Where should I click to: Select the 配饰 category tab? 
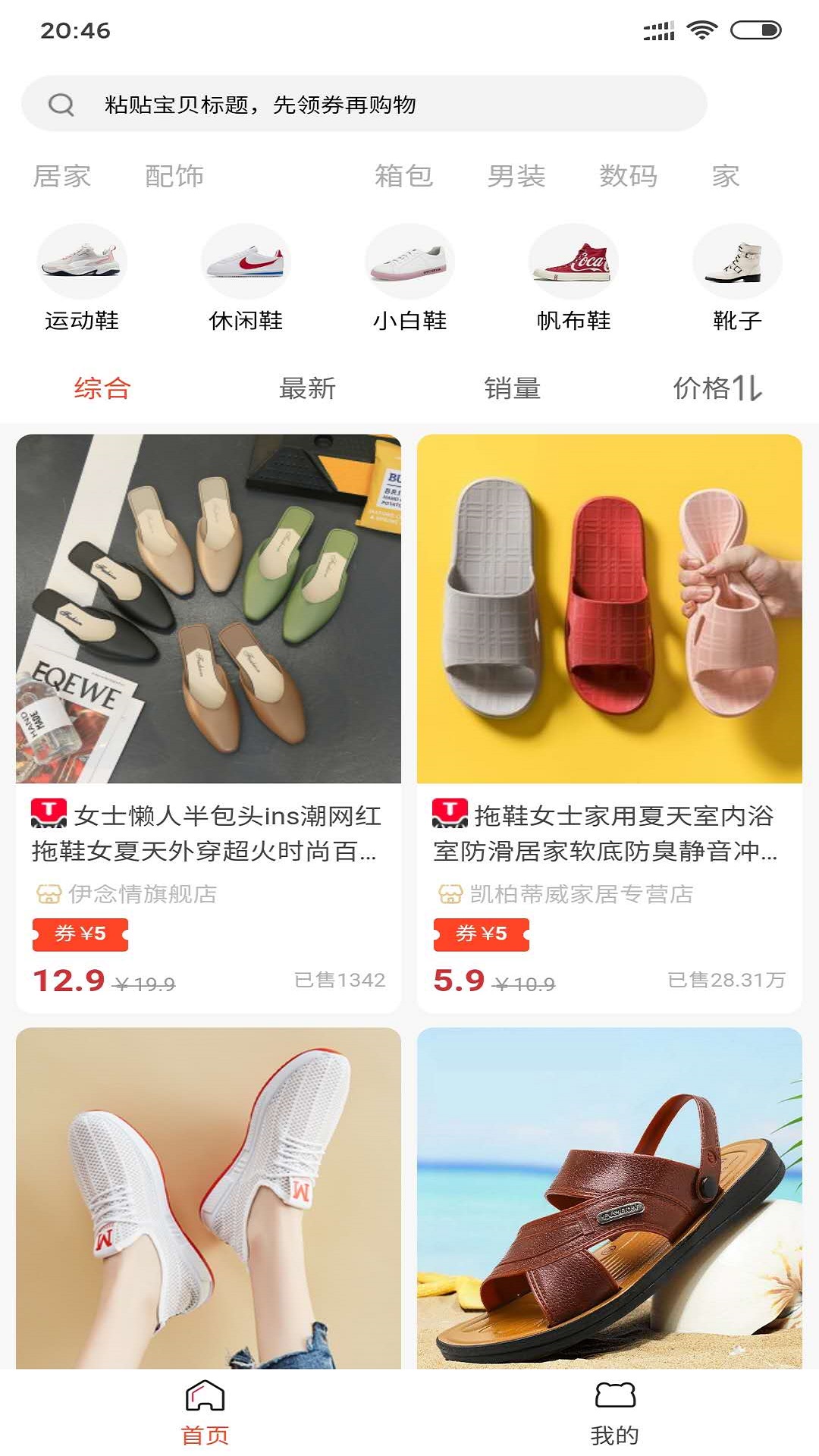click(x=174, y=177)
